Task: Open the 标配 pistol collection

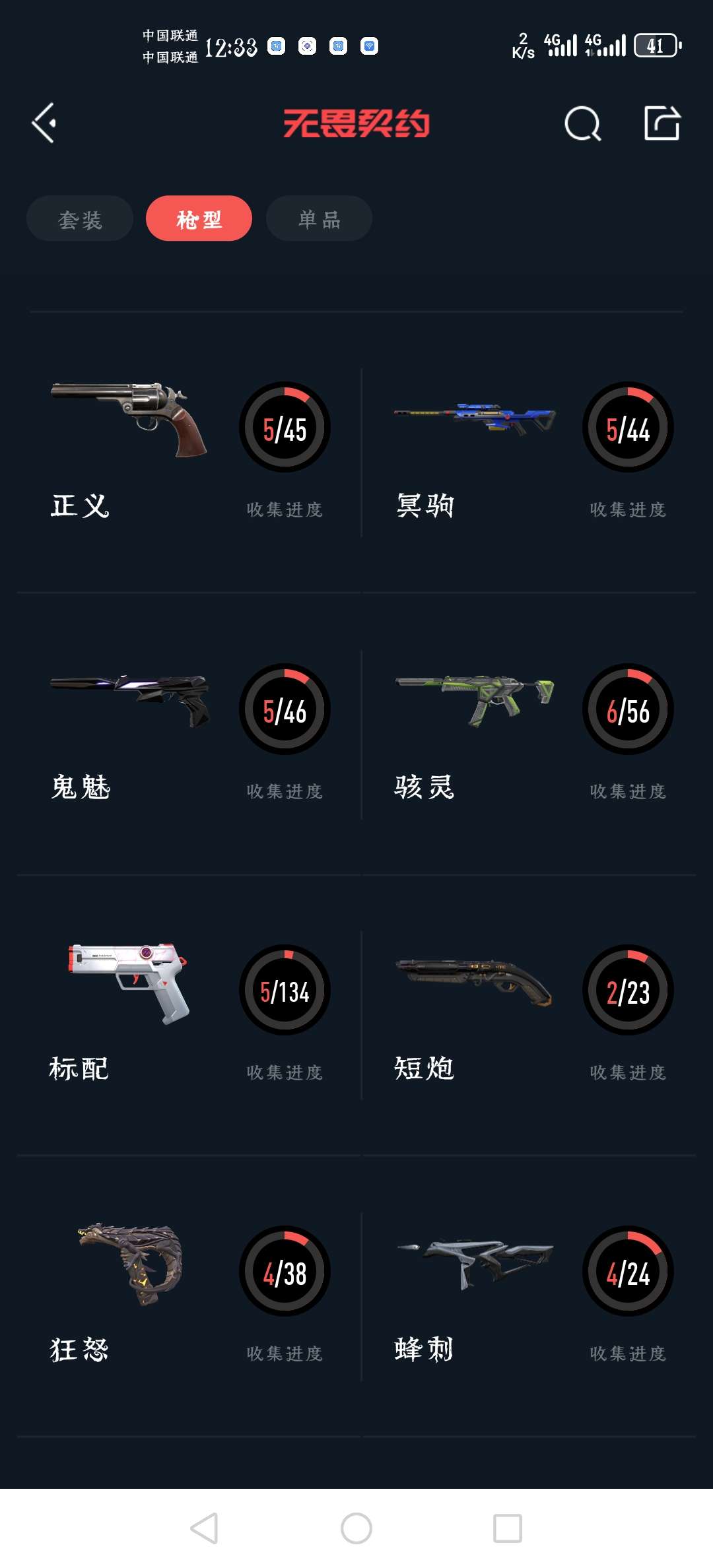Action: tap(129, 983)
